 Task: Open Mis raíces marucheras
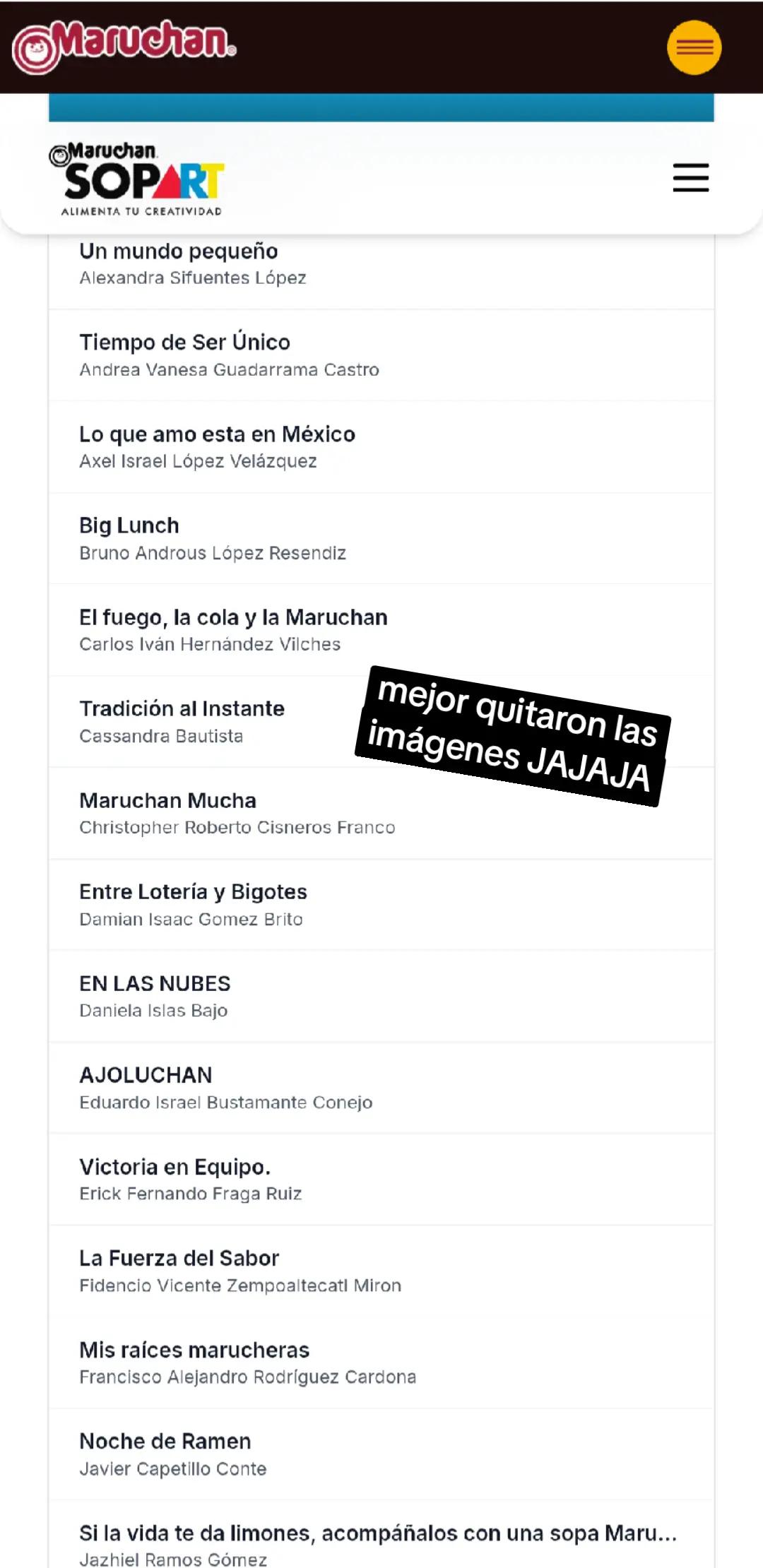381,1362
